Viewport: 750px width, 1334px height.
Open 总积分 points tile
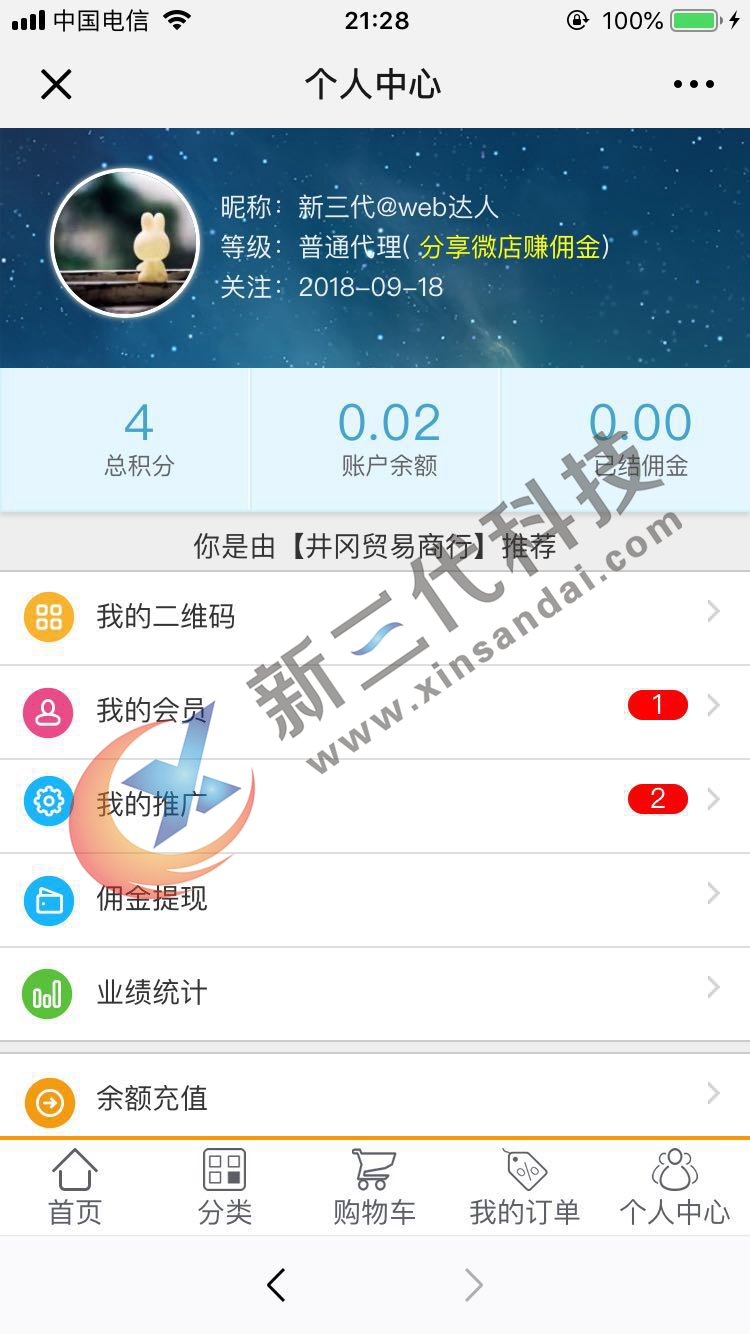(139, 439)
